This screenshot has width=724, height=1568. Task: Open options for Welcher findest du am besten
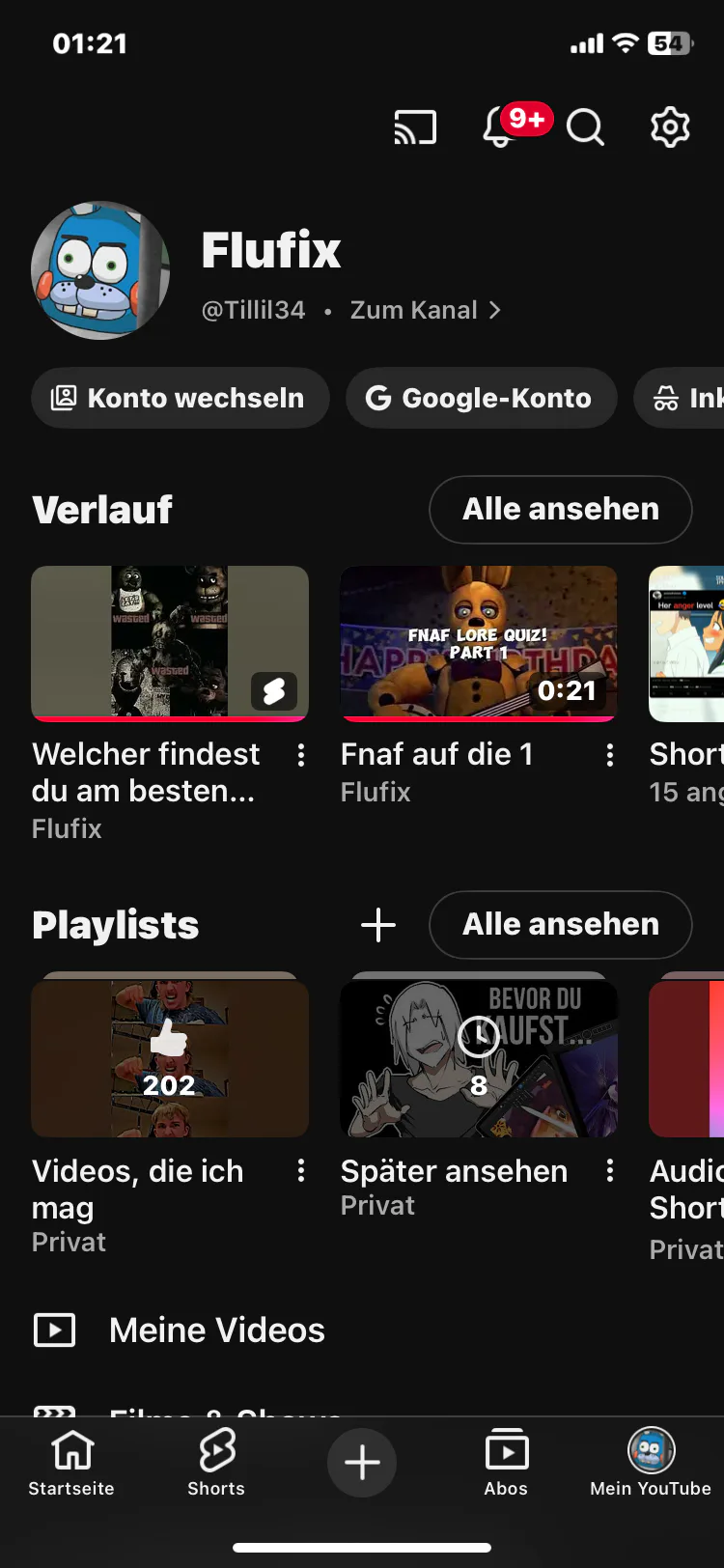[x=301, y=755]
